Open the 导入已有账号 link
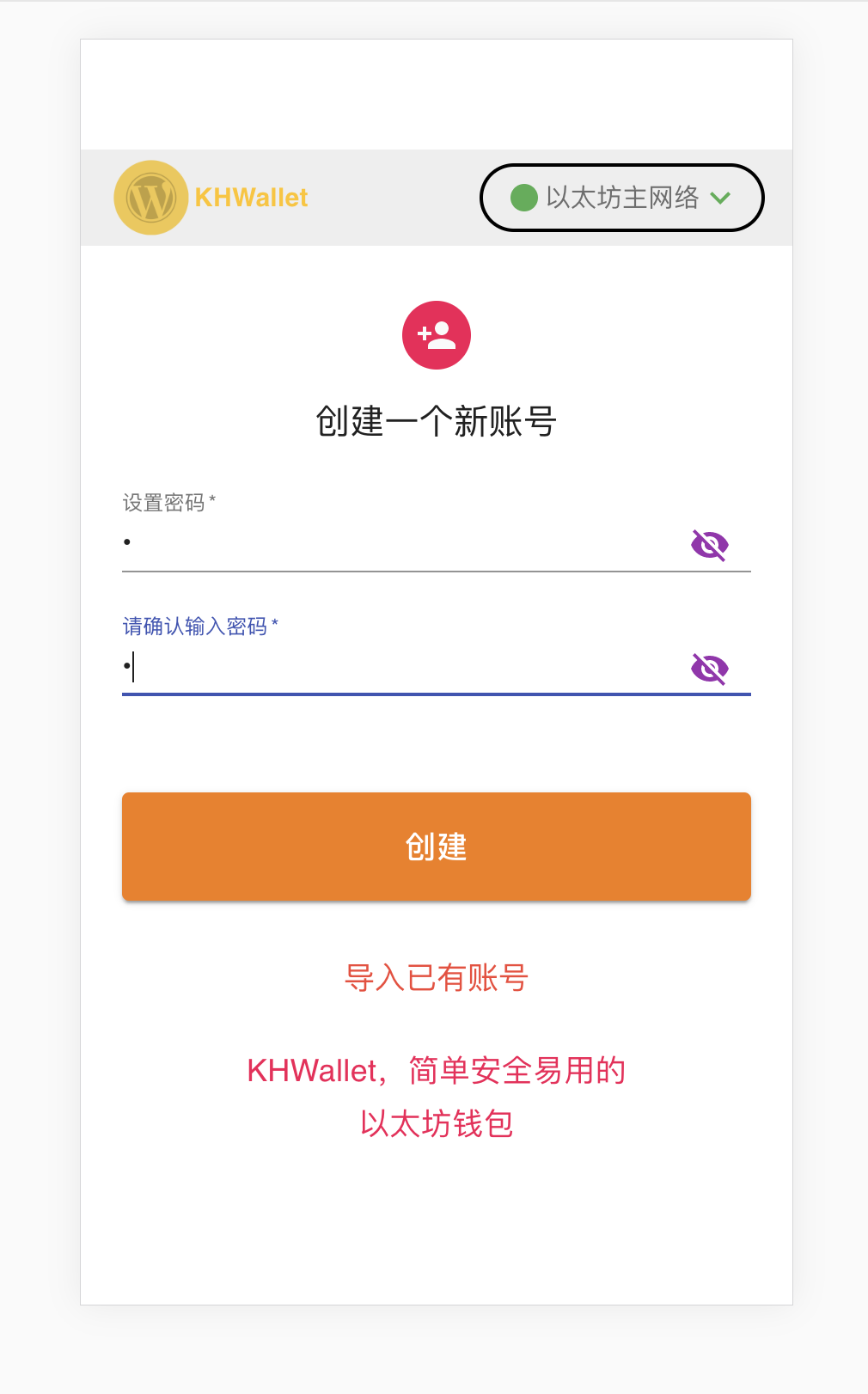This screenshot has width=868, height=1394. [x=437, y=977]
